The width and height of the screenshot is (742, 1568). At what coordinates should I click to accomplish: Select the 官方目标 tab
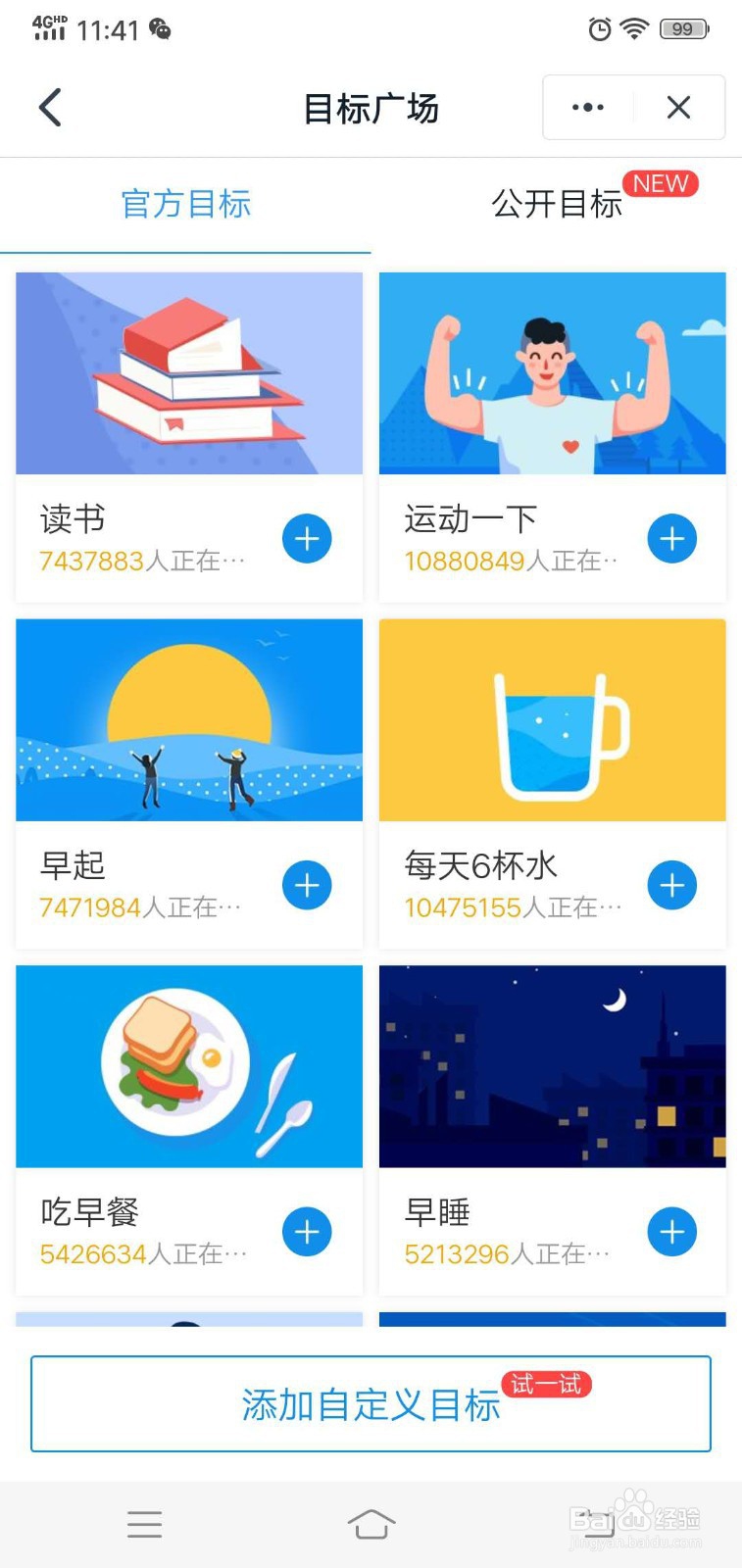[x=185, y=204]
